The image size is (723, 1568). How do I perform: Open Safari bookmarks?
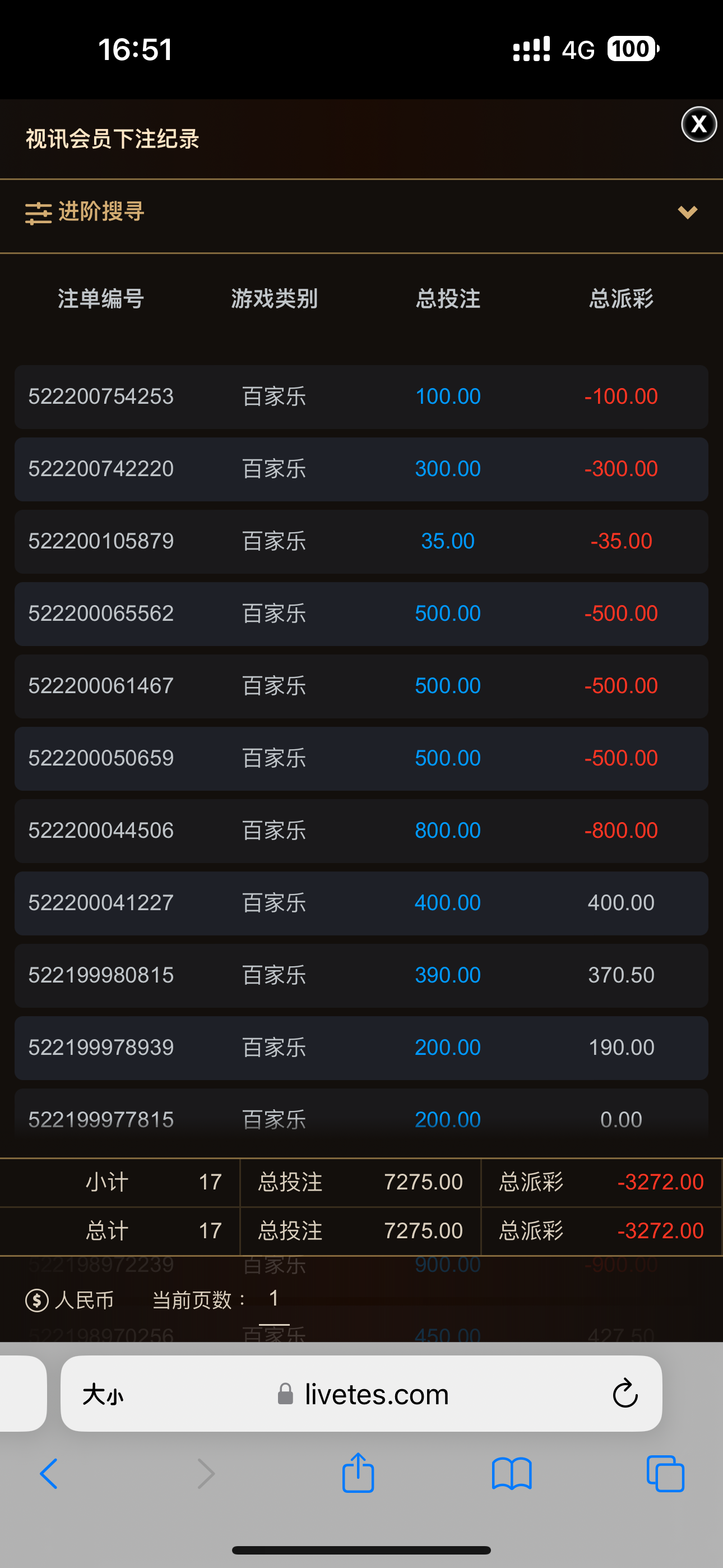(512, 1474)
